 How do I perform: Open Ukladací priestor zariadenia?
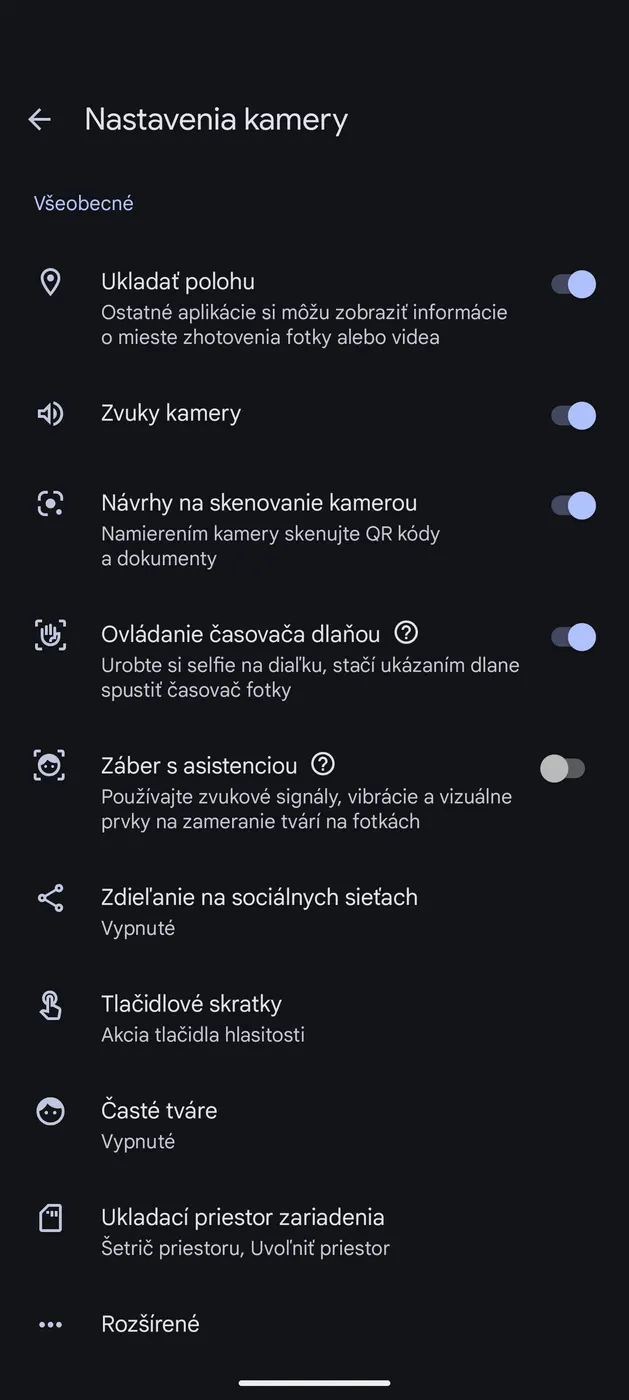tap(243, 1230)
